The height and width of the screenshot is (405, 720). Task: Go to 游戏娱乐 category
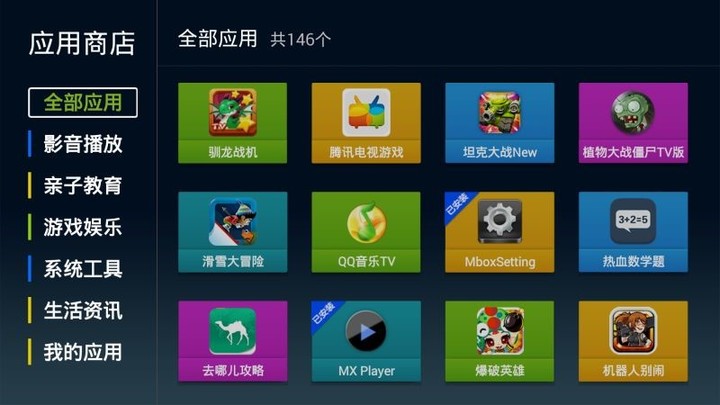pyautogui.click(x=82, y=227)
